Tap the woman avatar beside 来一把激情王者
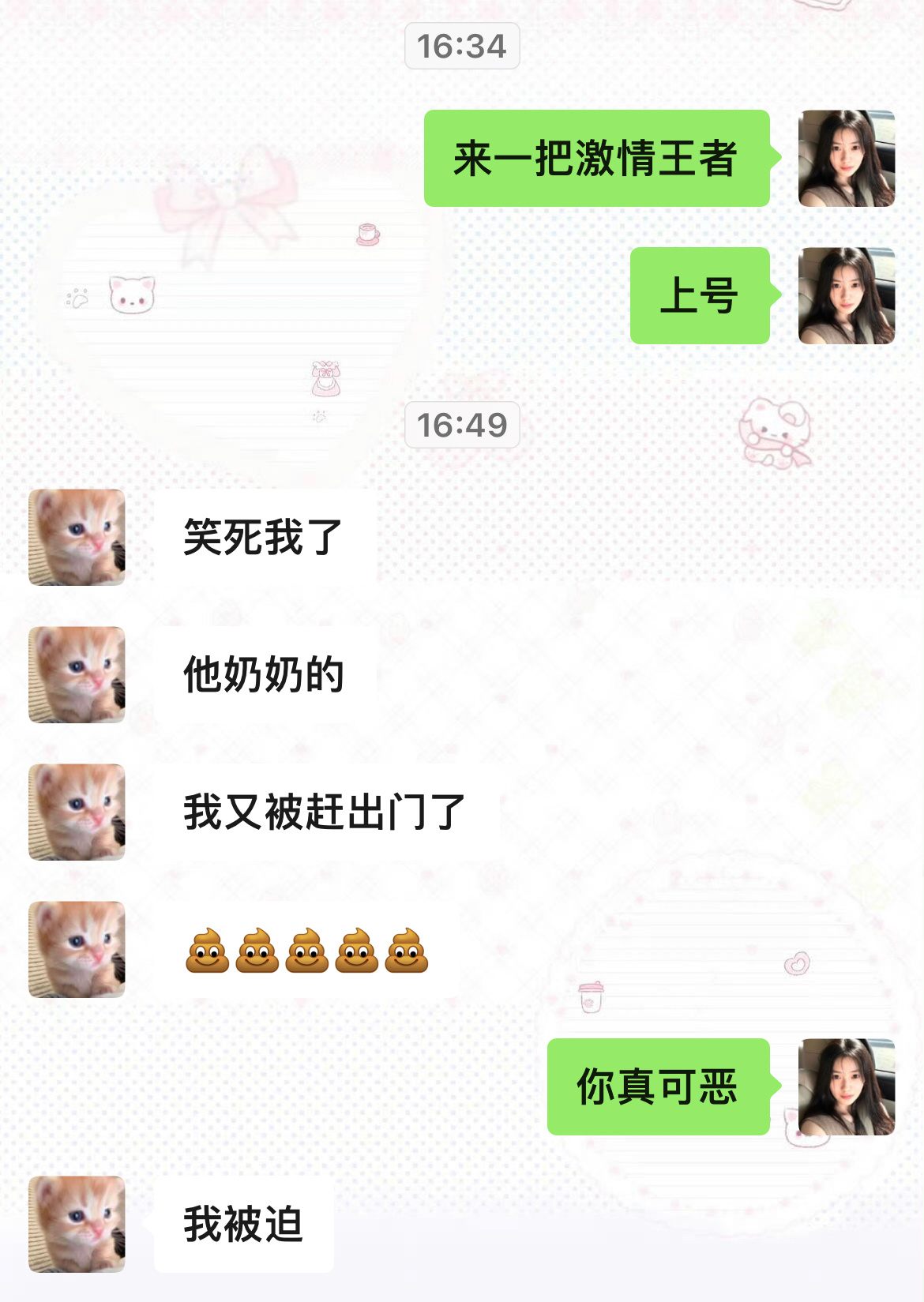The height and width of the screenshot is (1302, 924). (845, 159)
